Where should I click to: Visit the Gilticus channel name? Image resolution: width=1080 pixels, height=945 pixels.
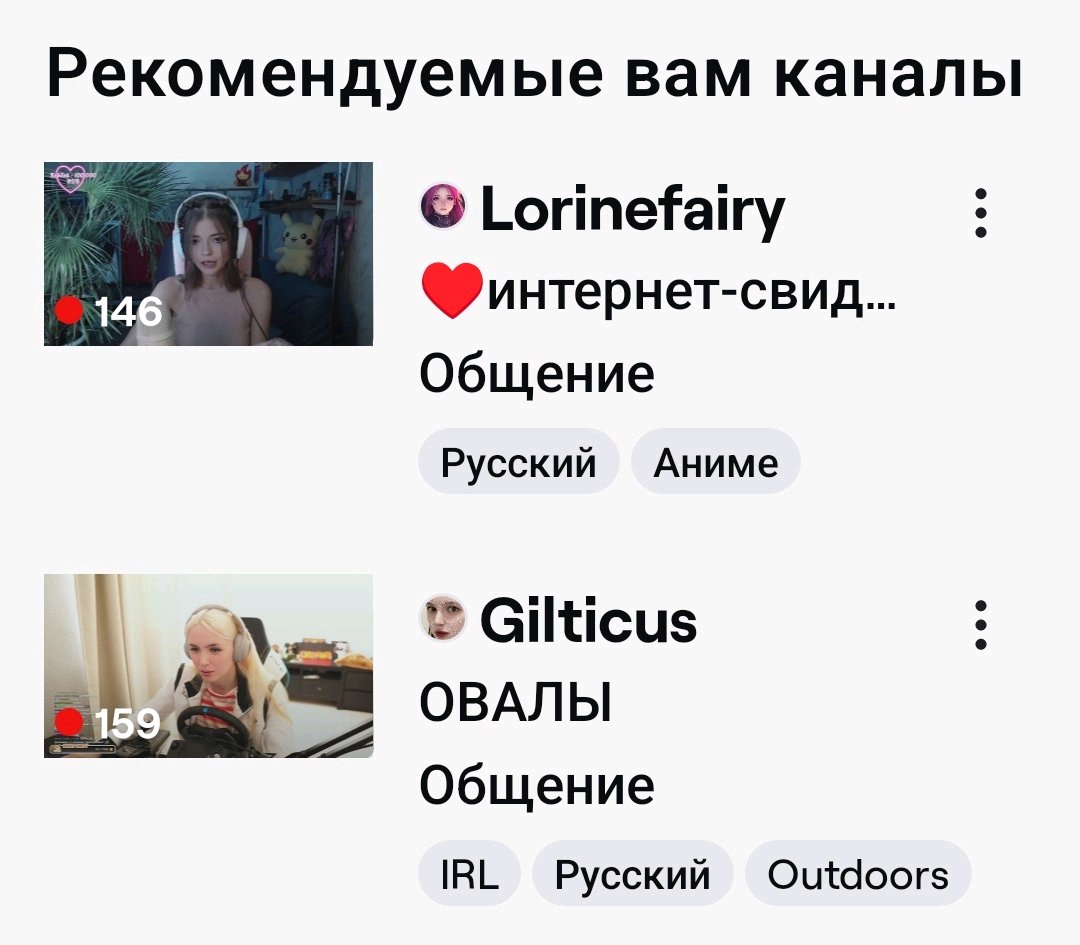(588, 623)
